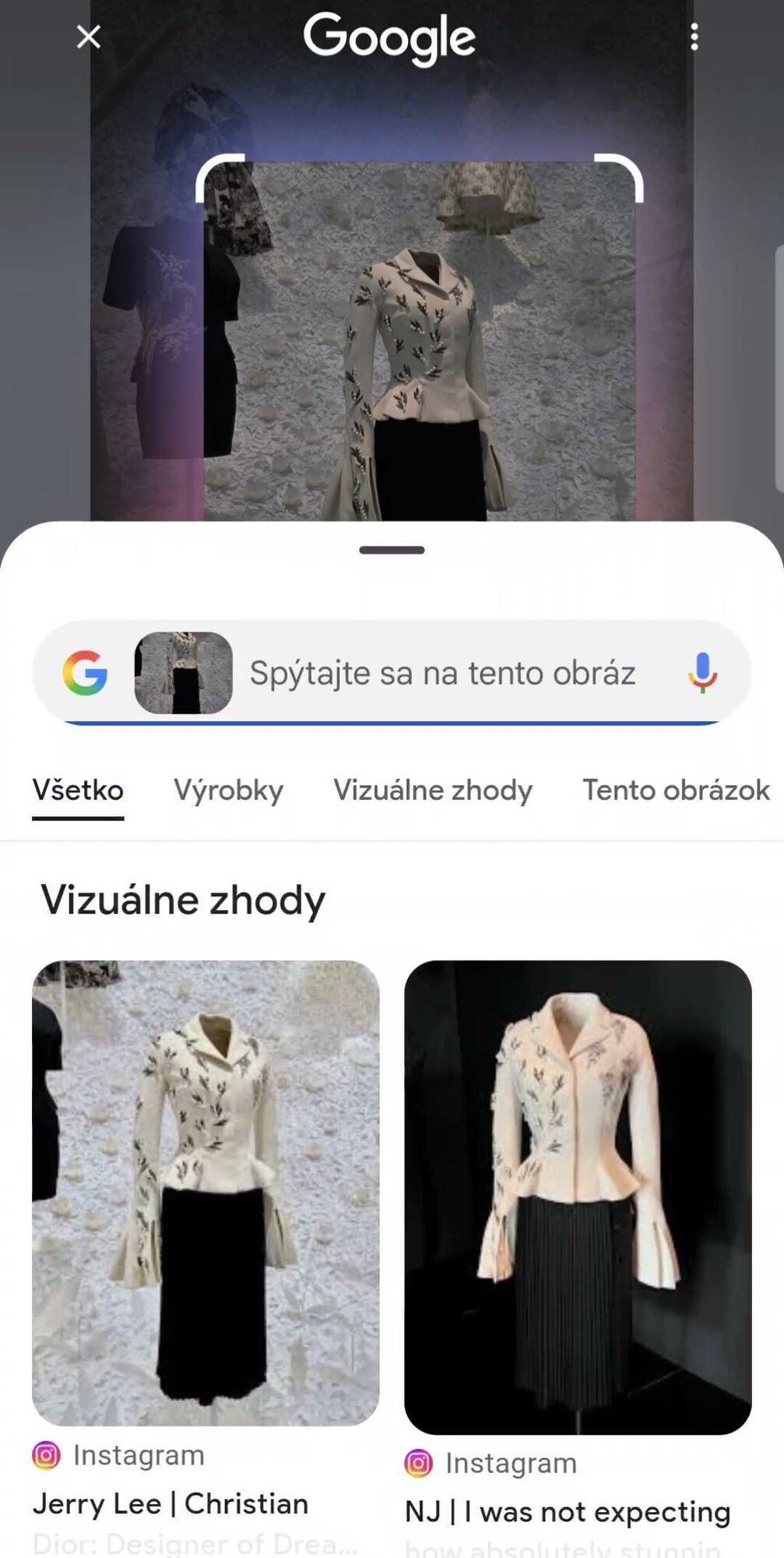
Task: Close the Google Lens view with the X
Action: coord(88,36)
